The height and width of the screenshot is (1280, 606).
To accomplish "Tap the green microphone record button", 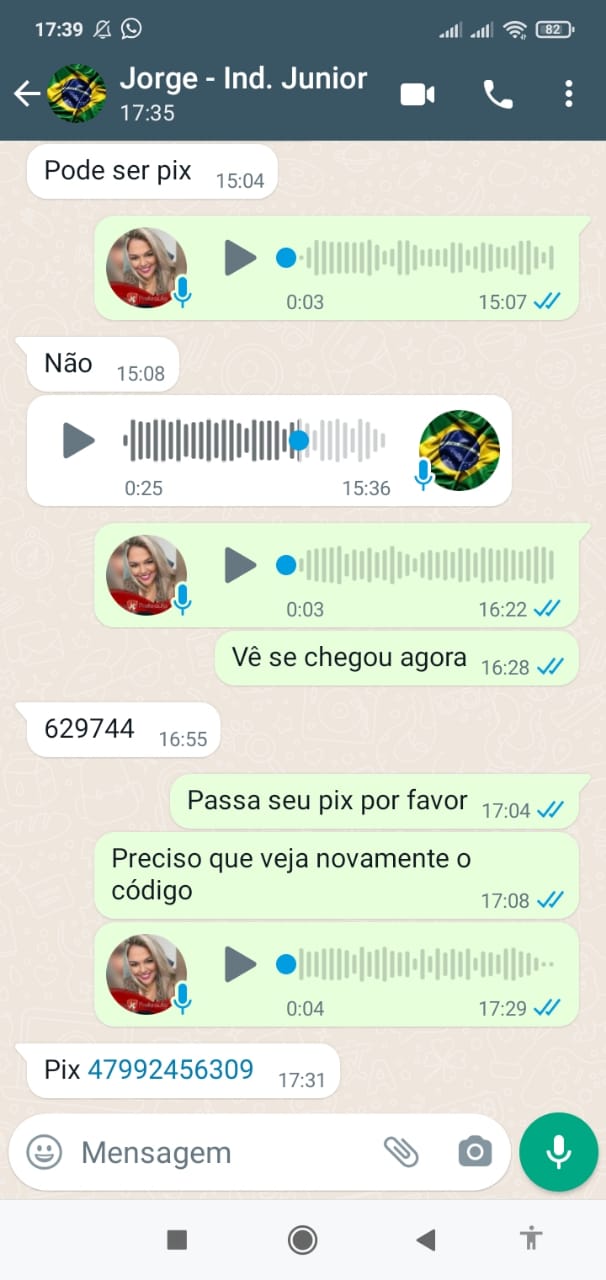I will coord(558,1152).
